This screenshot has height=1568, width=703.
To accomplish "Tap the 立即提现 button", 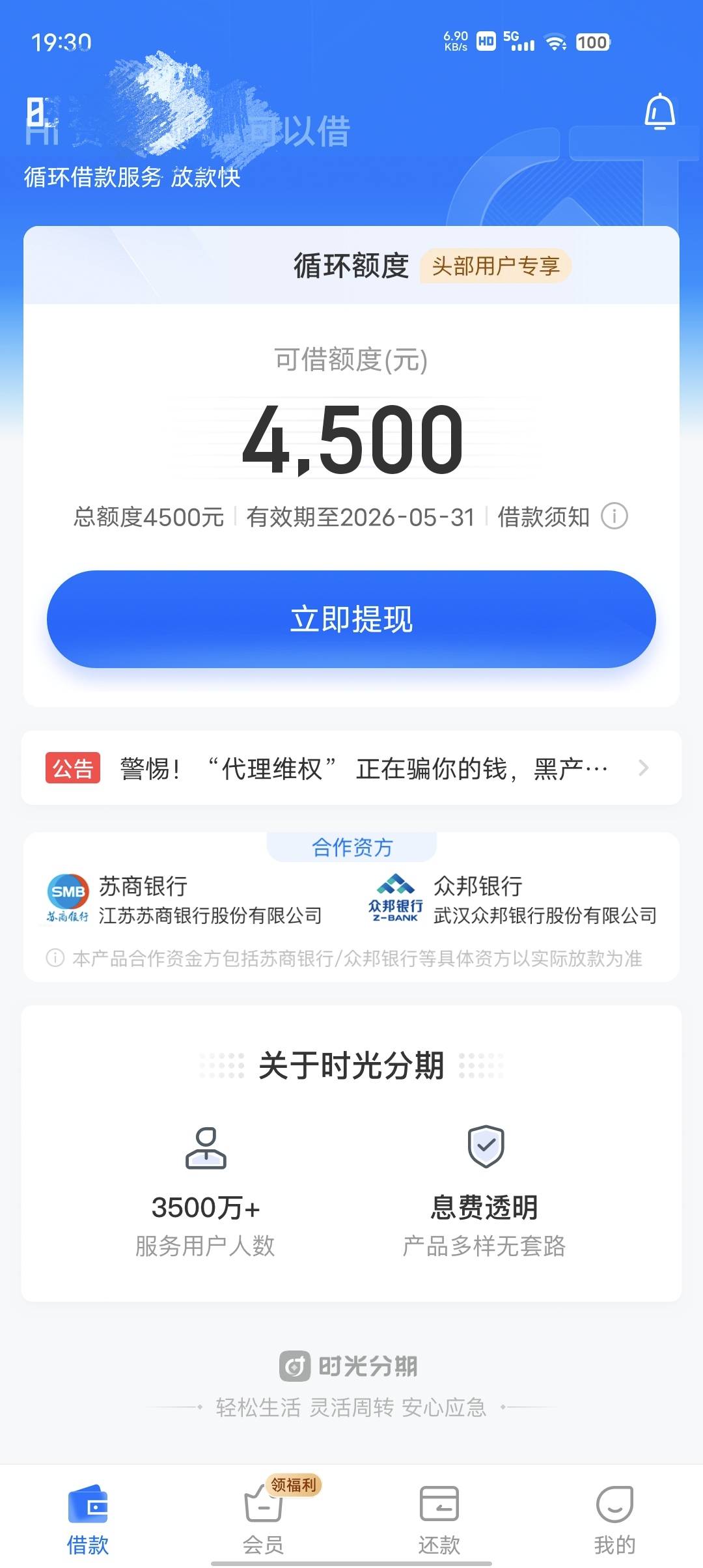I will coord(351,619).
